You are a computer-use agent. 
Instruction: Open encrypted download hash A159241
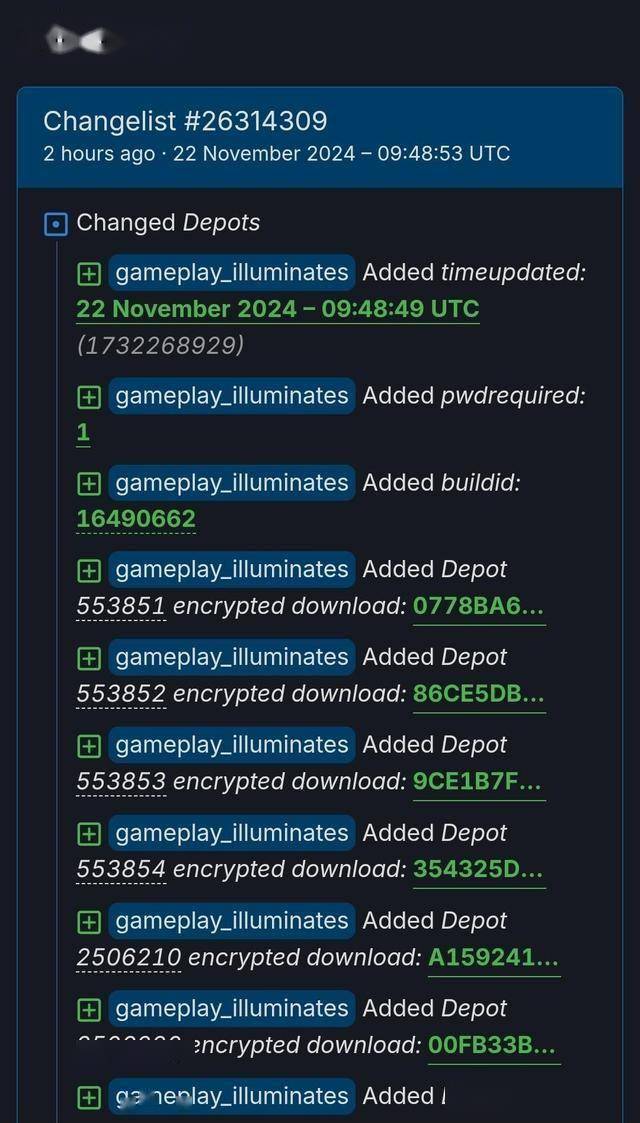pos(494,958)
